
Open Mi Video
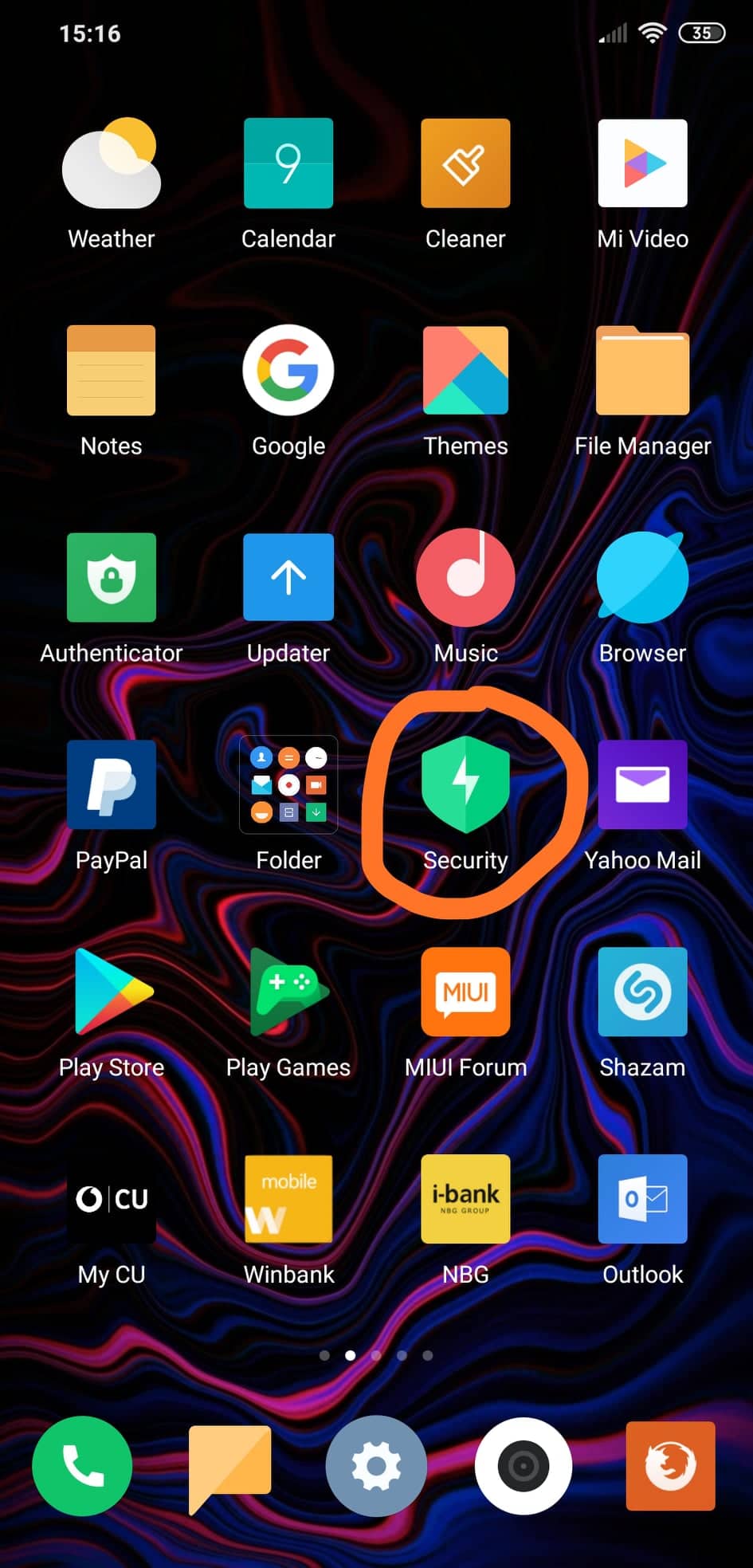[642, 163]
